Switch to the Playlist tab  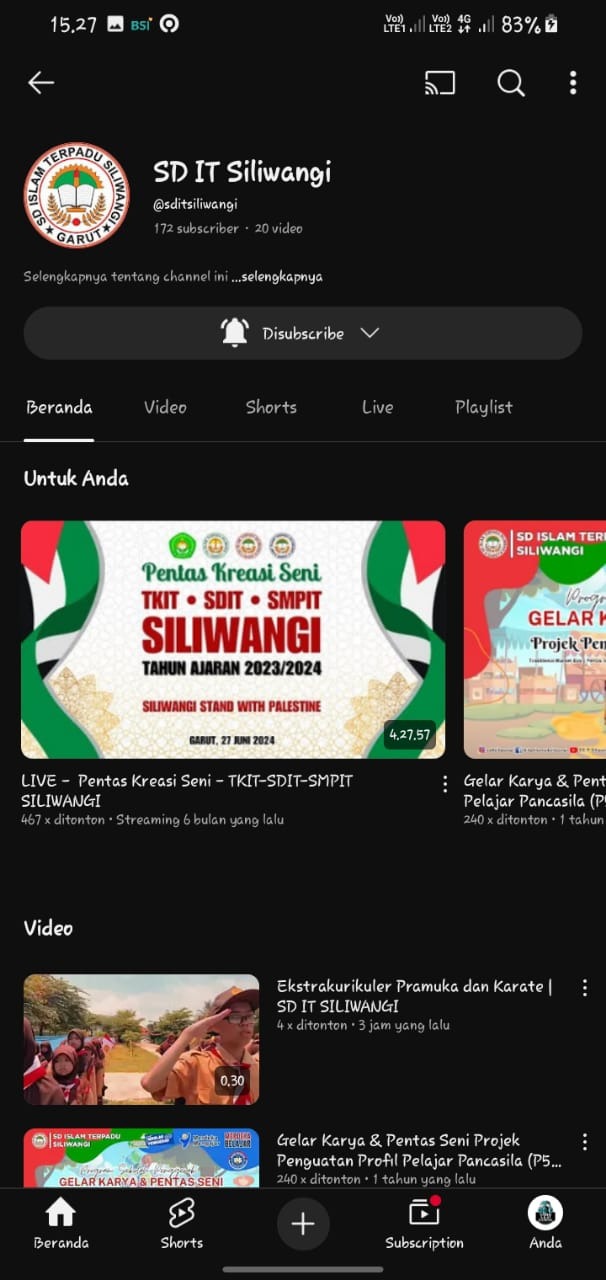(x=483, y=407)
